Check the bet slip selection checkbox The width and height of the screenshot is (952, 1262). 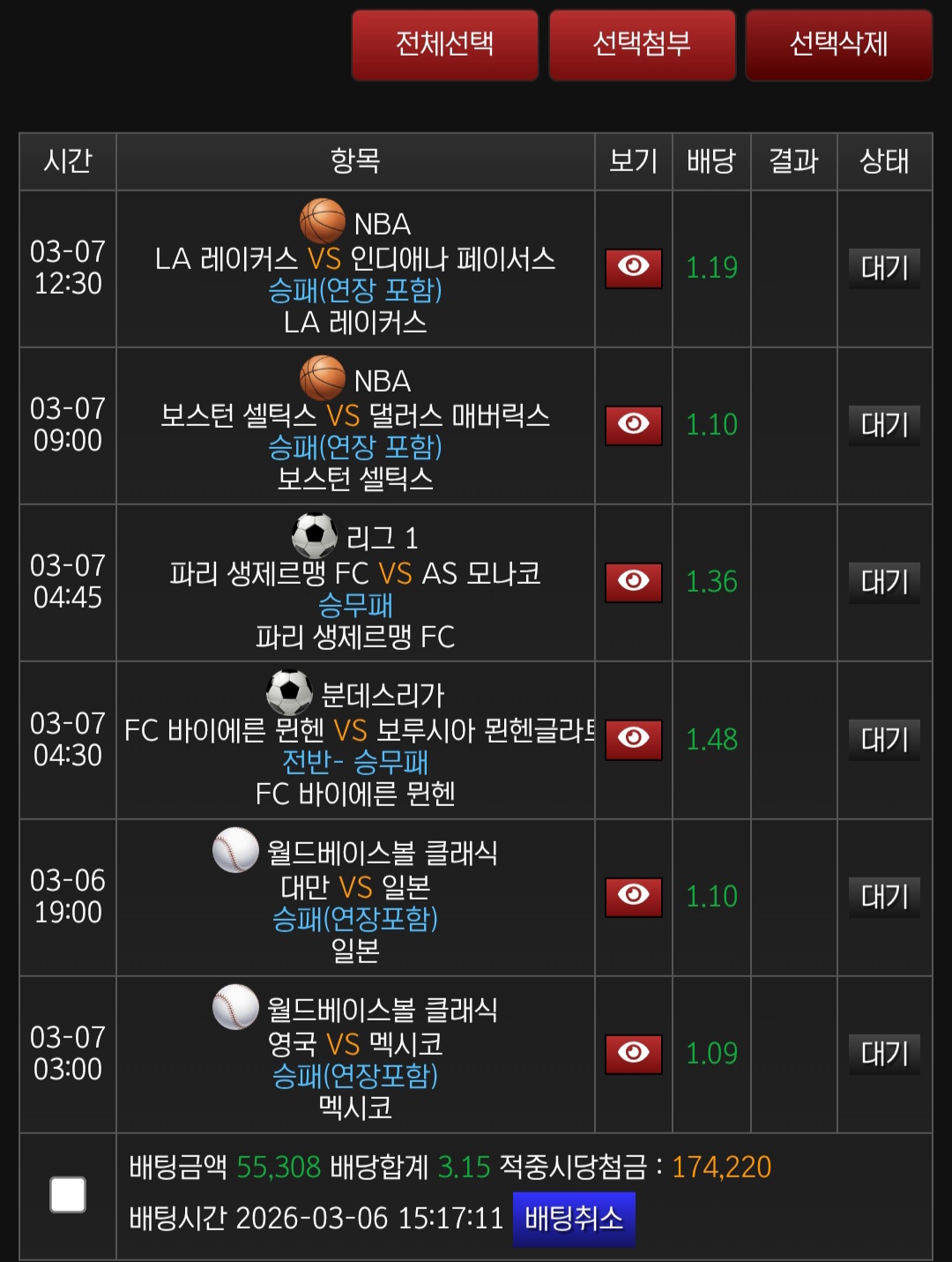tap(68, 1195)
